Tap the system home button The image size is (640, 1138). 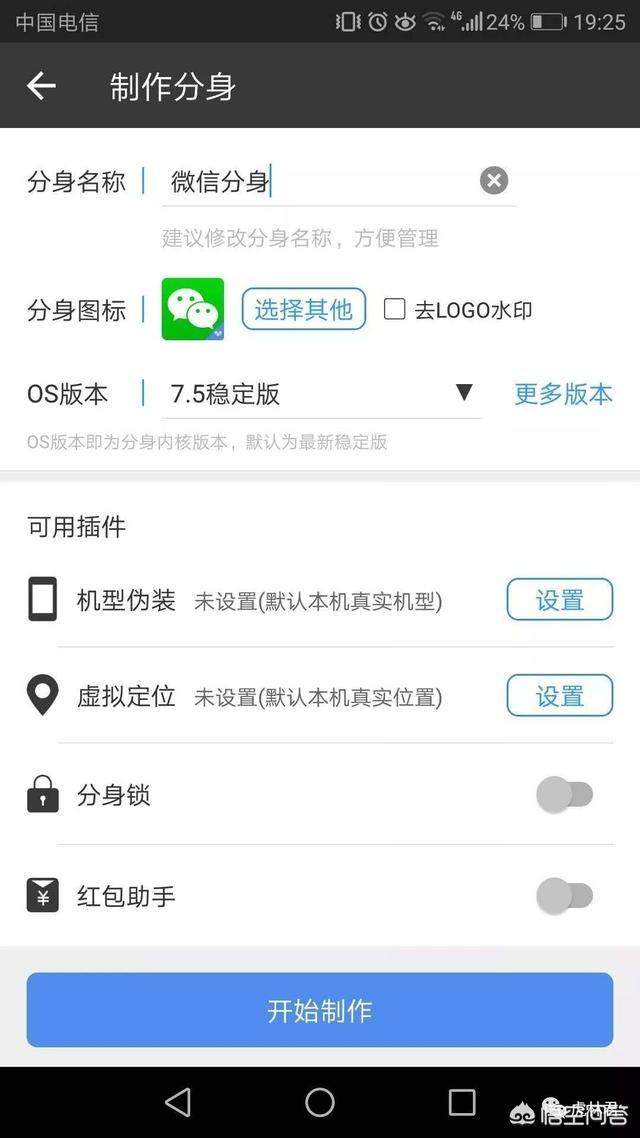tap(320, 1102)
